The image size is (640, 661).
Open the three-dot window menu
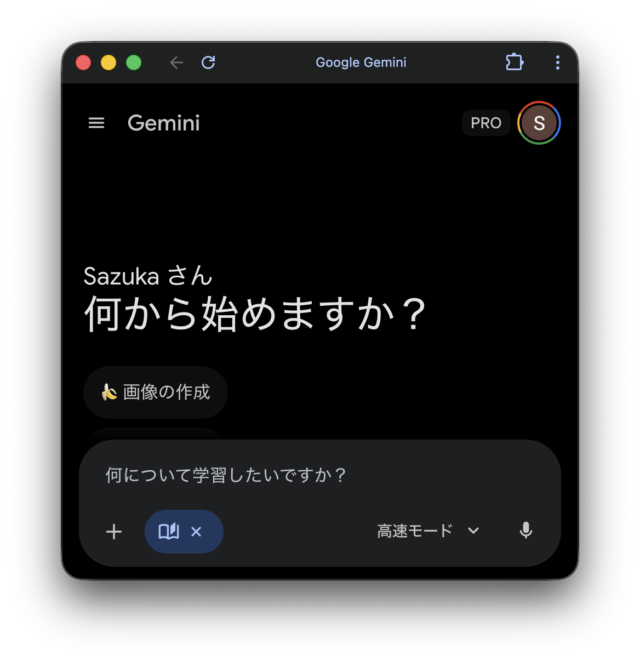557,62
